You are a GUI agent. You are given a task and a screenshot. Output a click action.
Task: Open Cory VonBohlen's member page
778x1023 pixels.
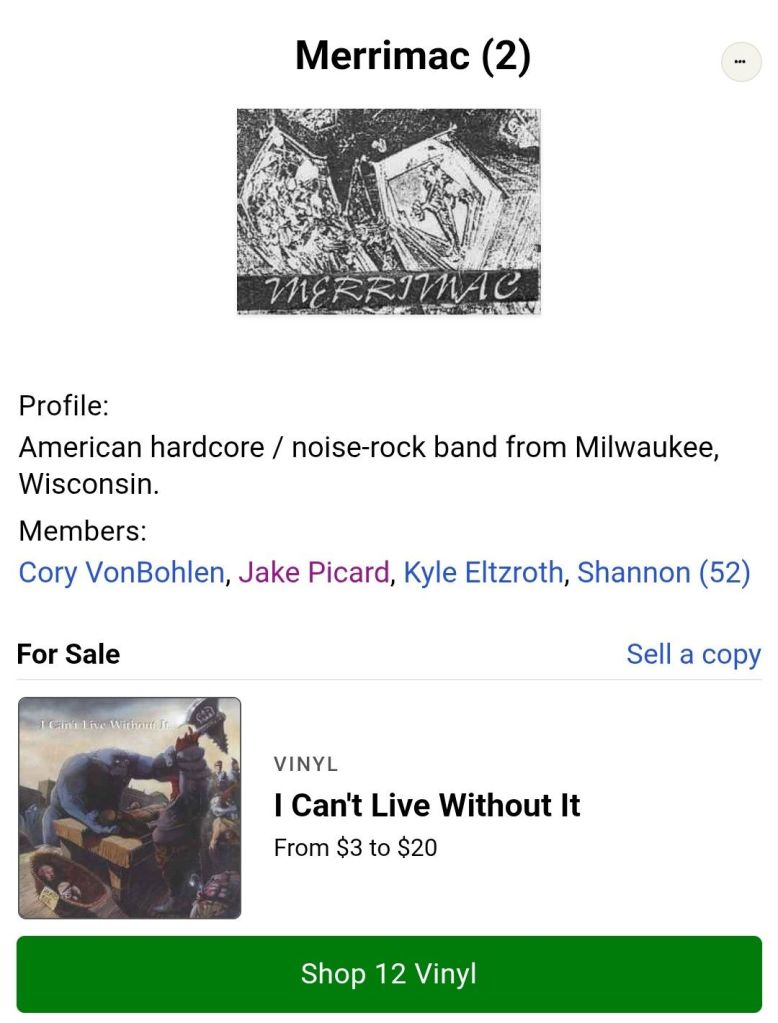tap(121, 573)
